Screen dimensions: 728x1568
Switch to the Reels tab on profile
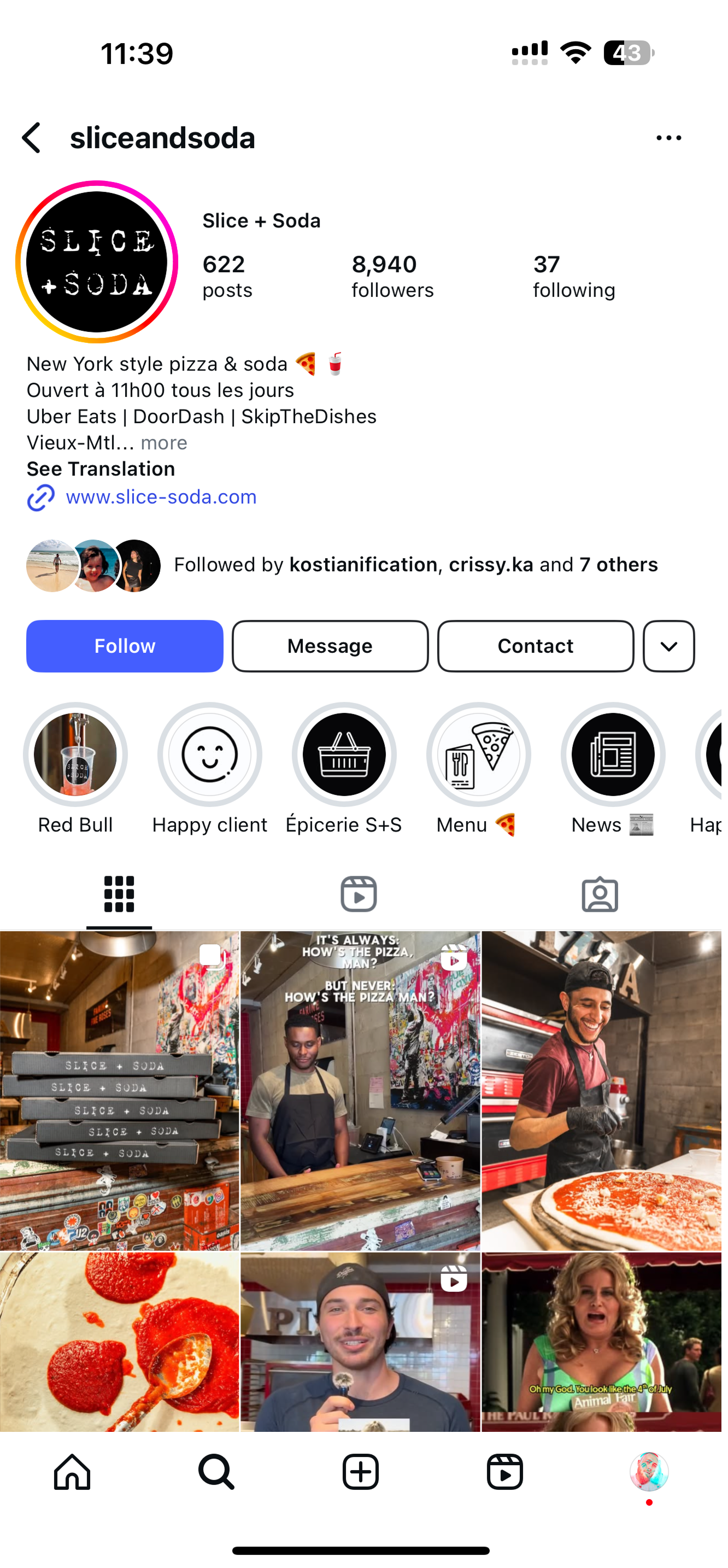click(x=359, y=893)
